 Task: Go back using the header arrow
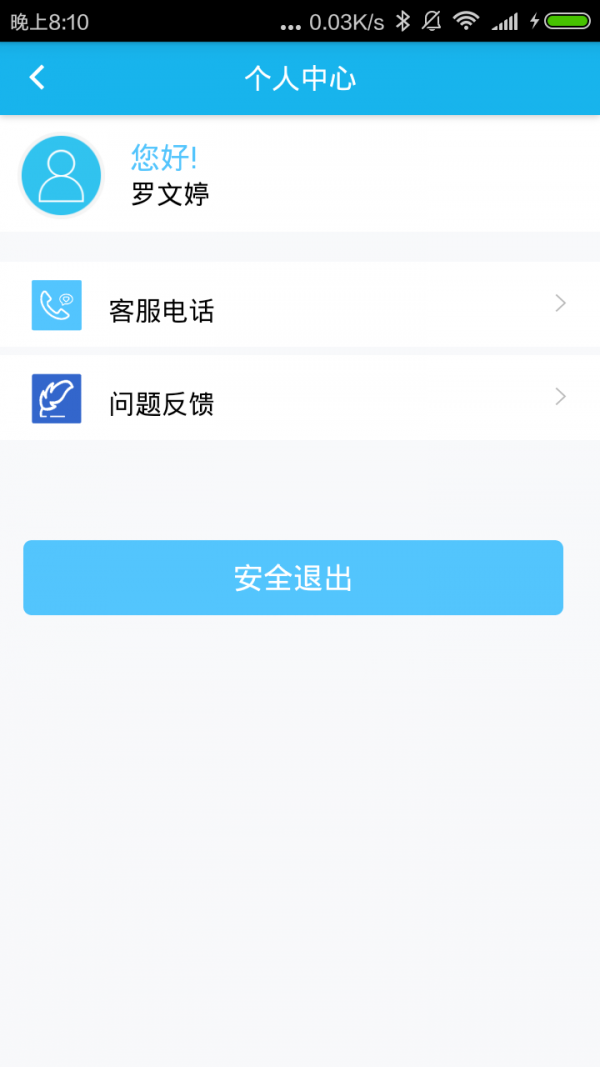(37, 77)
